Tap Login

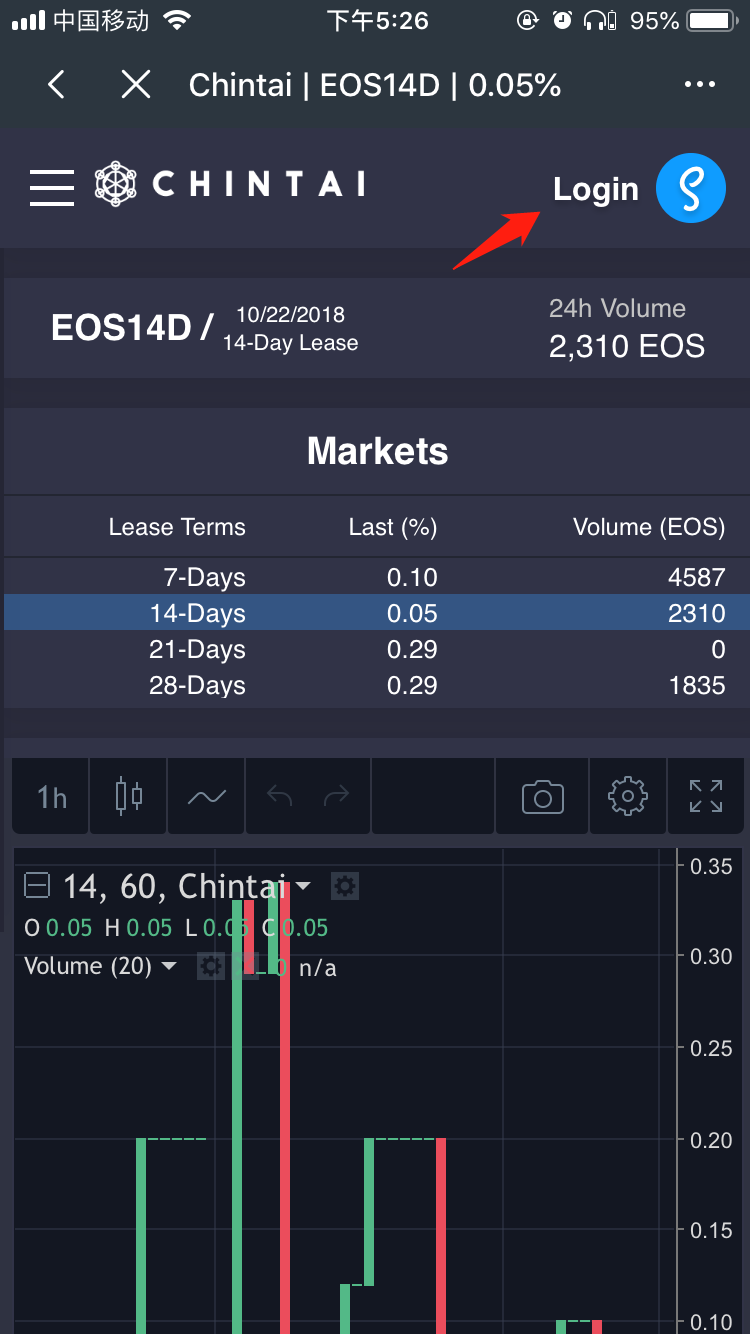(596, 189)
